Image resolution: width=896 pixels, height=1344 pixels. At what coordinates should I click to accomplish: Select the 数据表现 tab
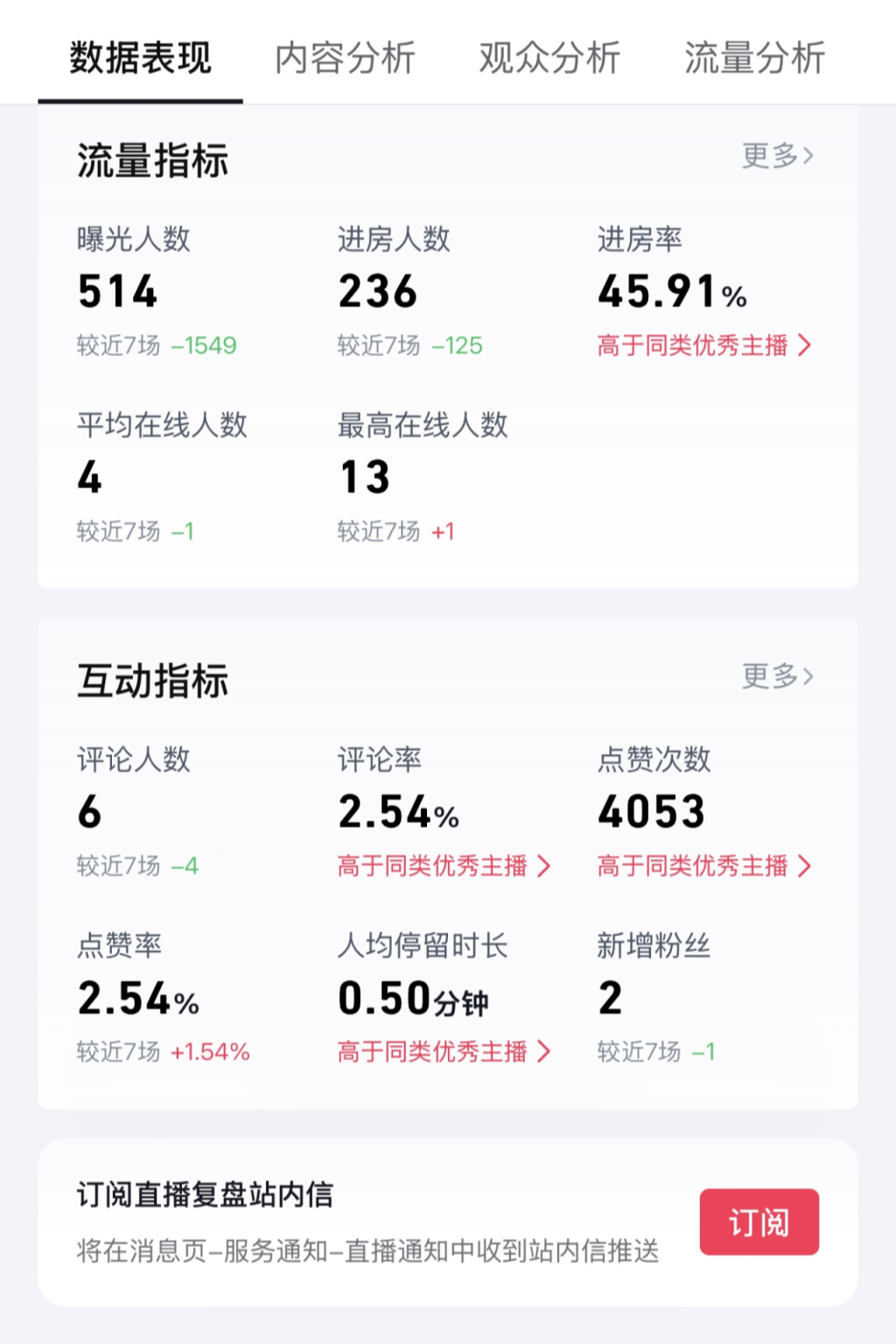(x=140, y=58)
